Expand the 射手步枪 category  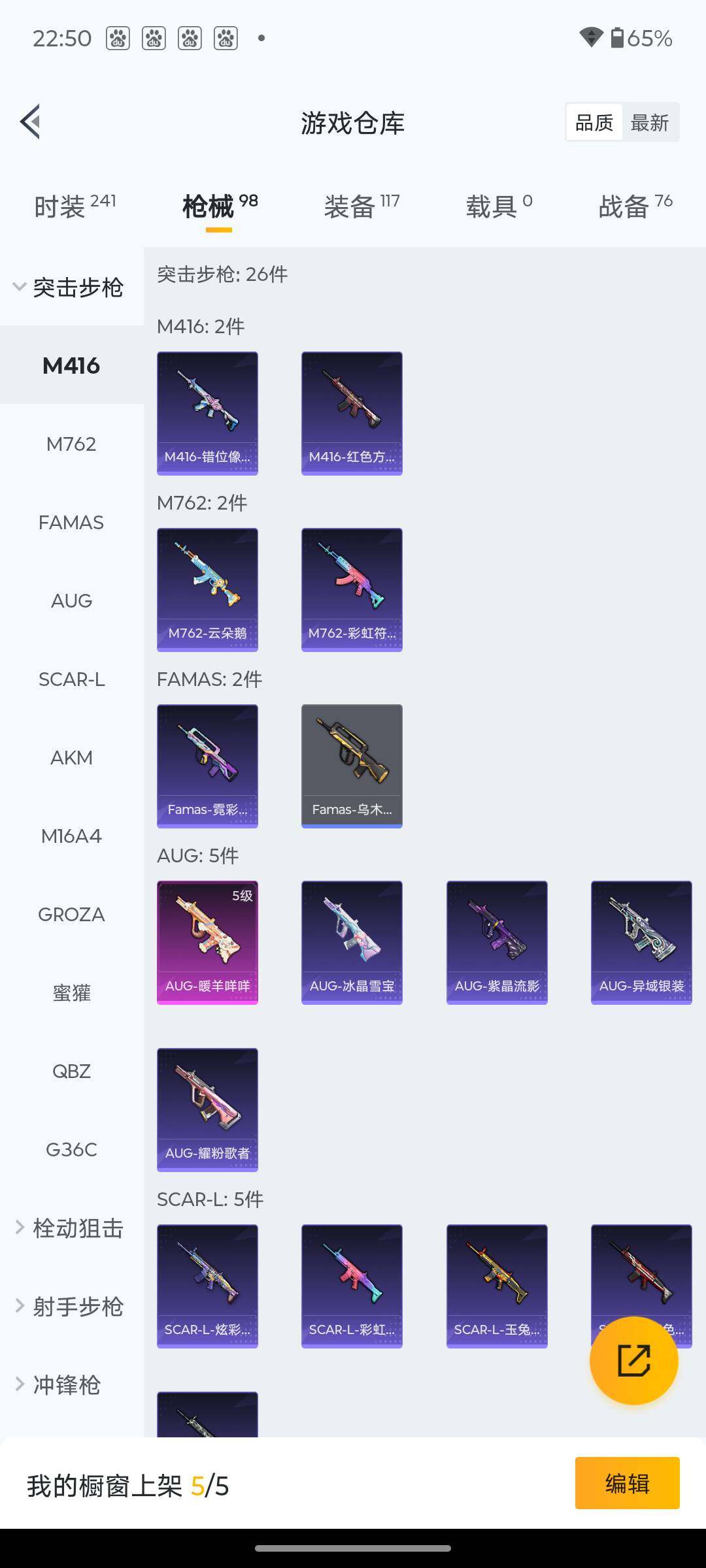pos(71,1307)
